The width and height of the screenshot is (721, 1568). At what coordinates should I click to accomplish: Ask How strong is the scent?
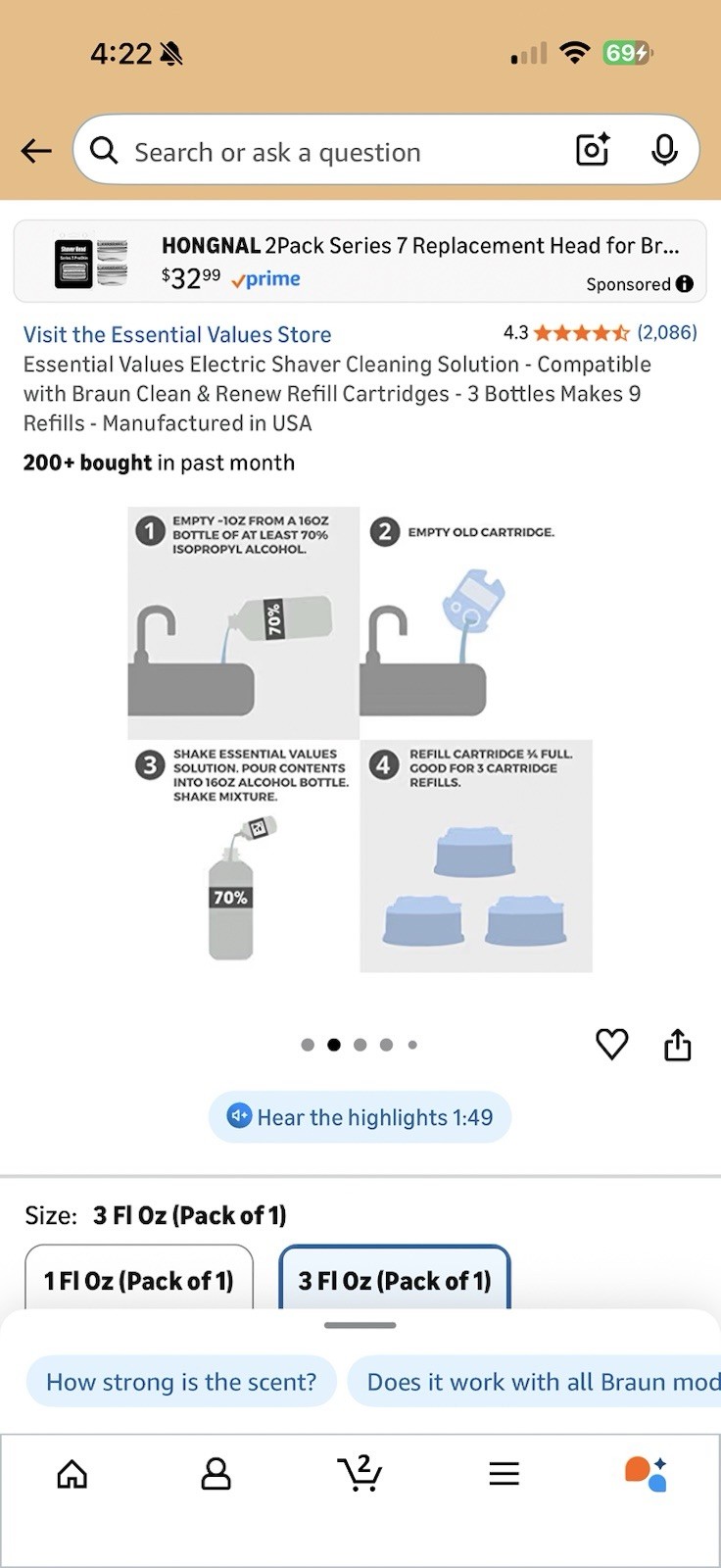pos(181,1382)
